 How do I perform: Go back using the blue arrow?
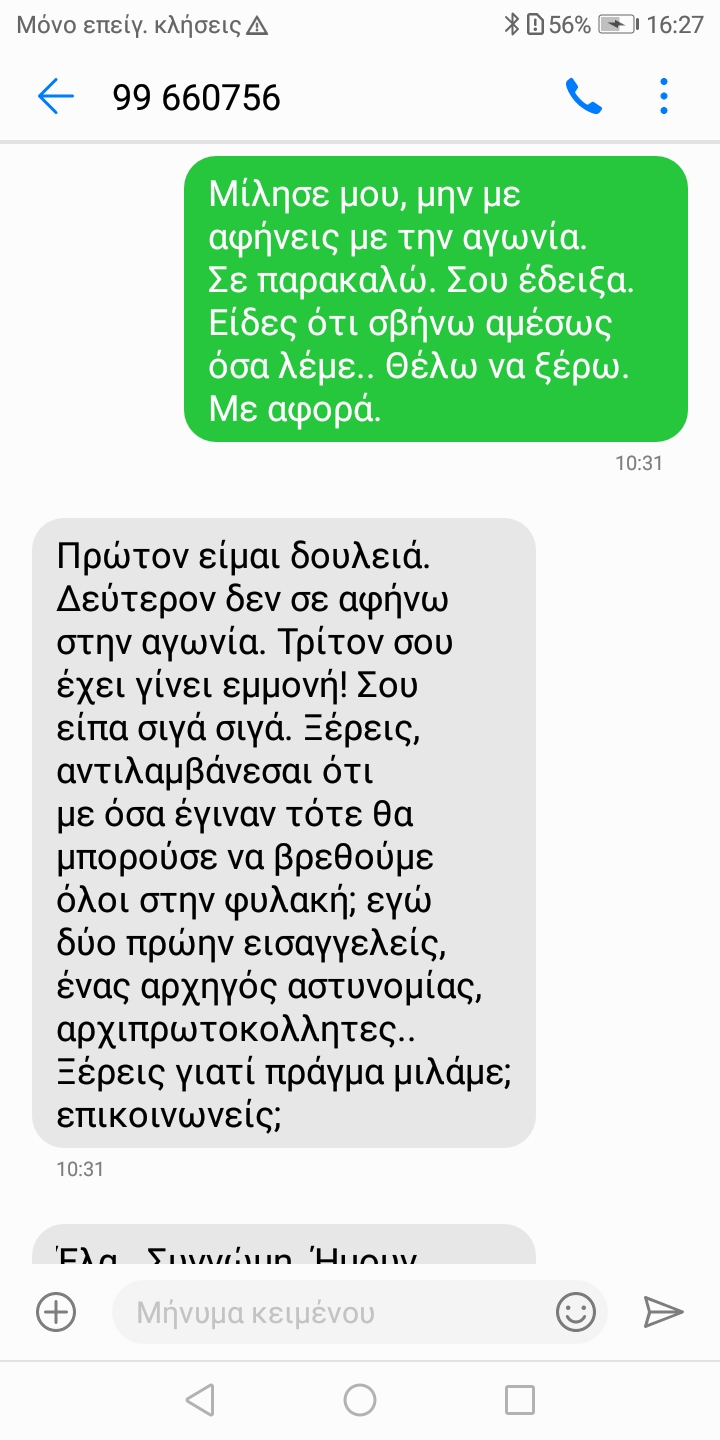(56, 97)
